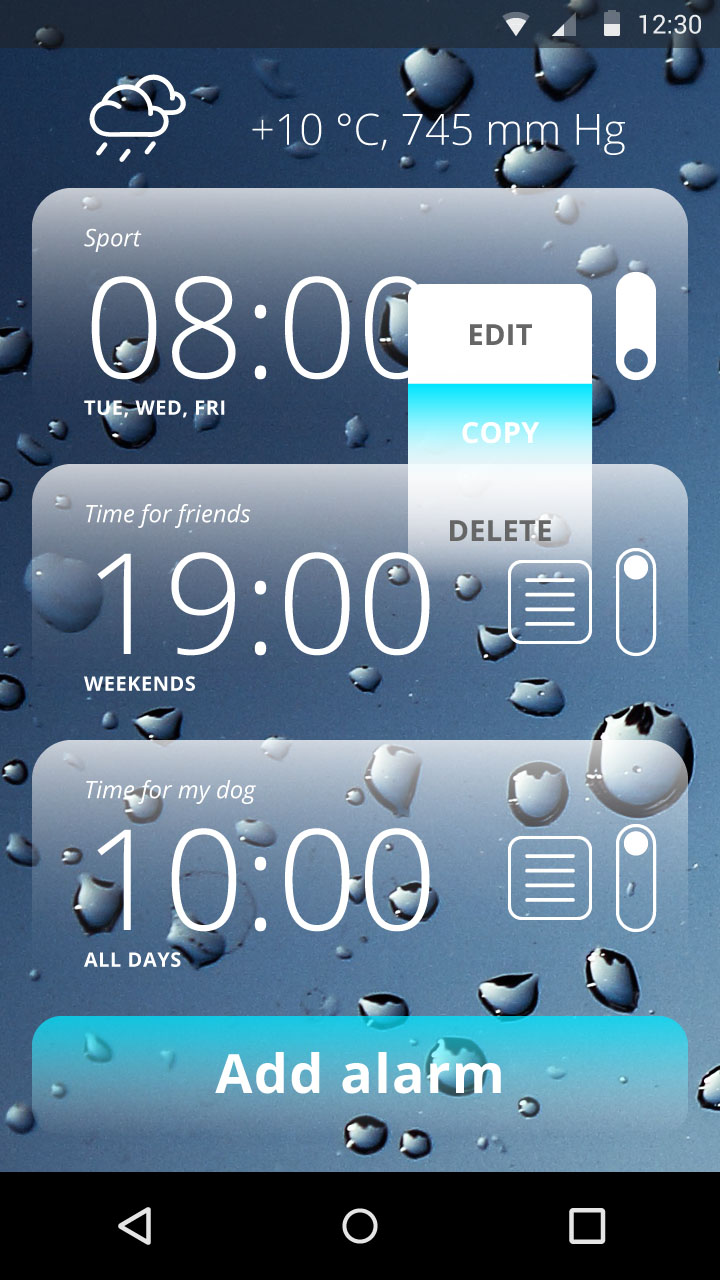Screen dimensions: 720x1280
Task: Toggle the Time for friends alarm switch
Action: [636, 602]
